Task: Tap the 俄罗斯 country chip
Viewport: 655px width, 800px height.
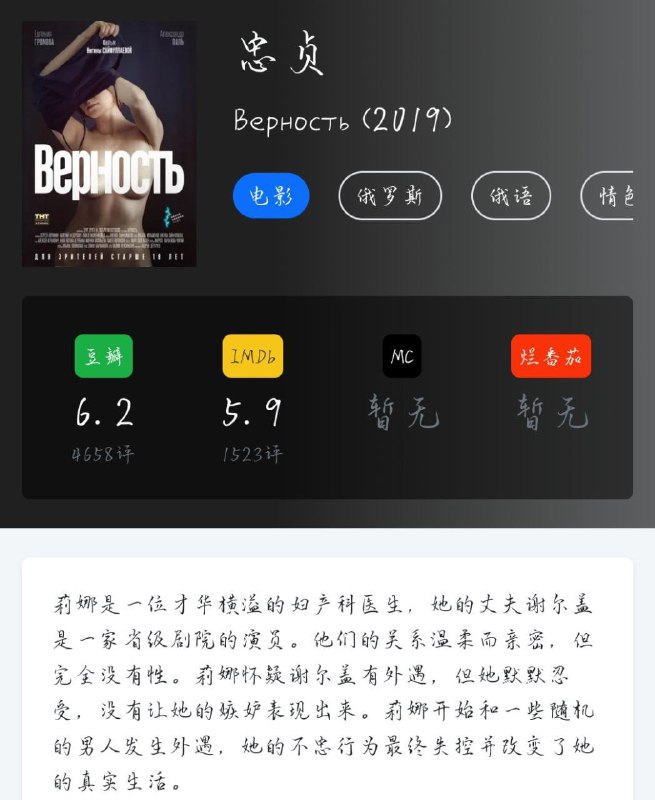Action: (x=390, y=196)
